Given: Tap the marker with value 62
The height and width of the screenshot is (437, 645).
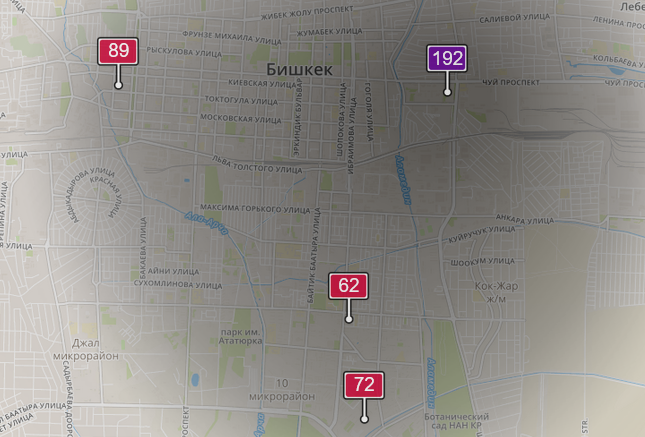Looking at the screenshot, I should click(x=349, y=285).
